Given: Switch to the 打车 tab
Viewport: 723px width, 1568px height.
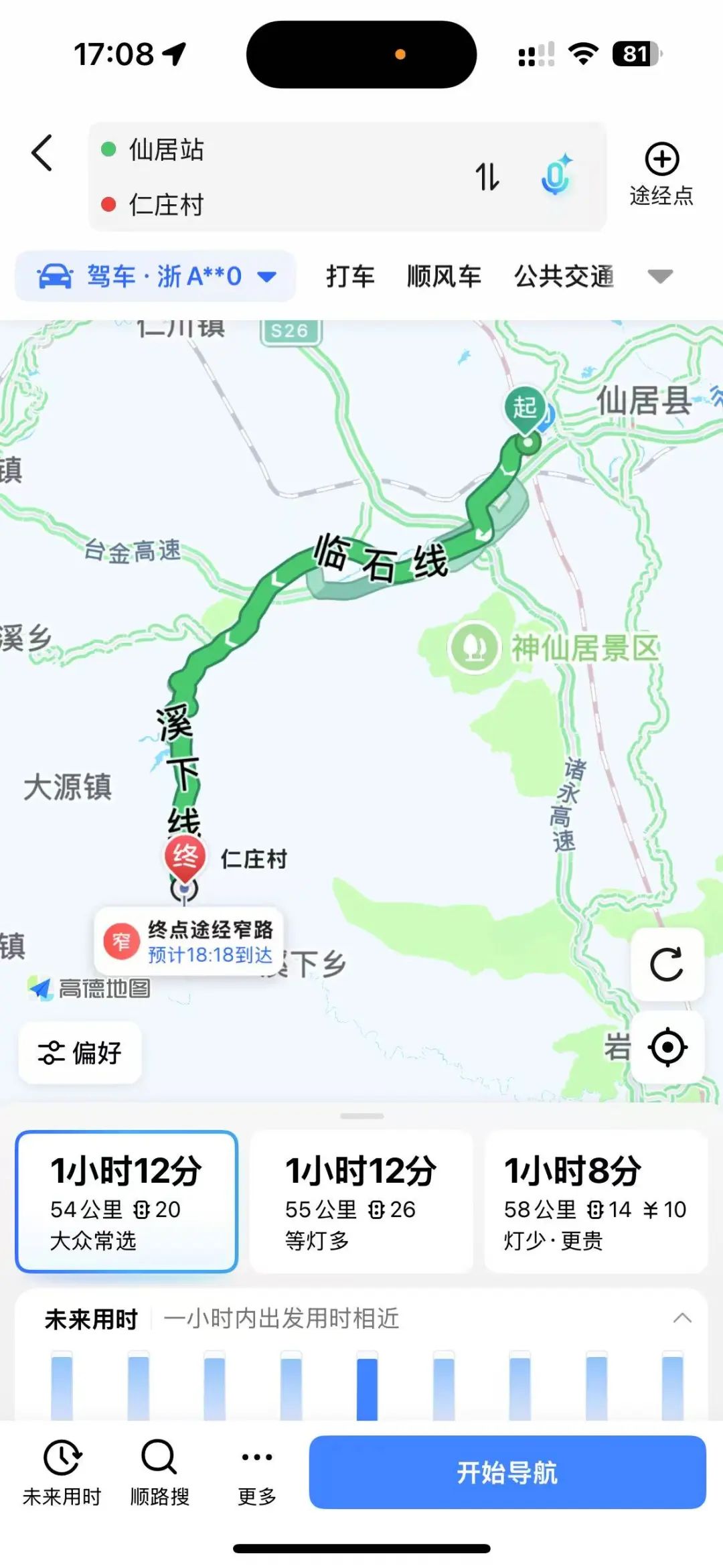Looking at the screenshot, I should (350, 276).
